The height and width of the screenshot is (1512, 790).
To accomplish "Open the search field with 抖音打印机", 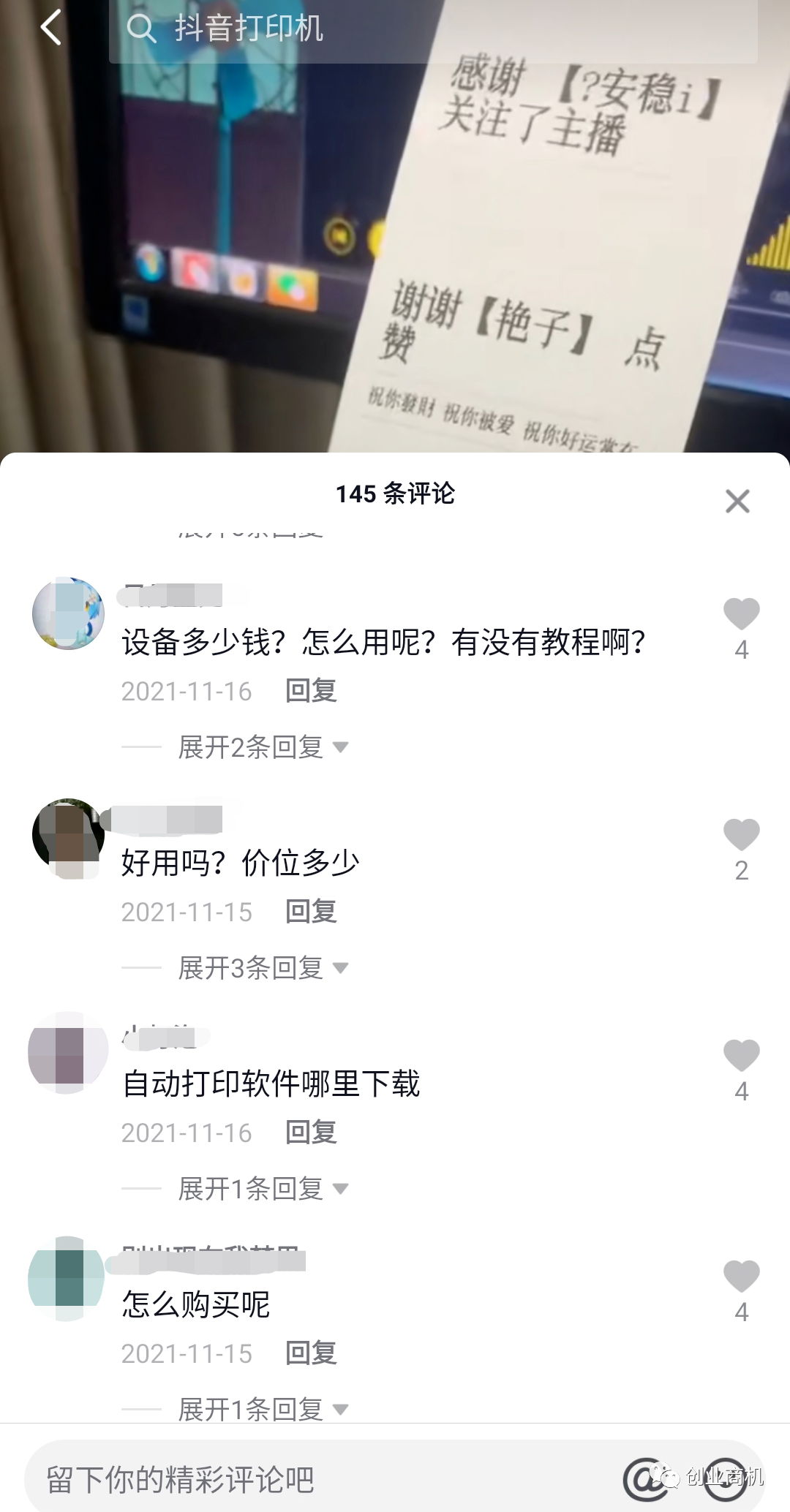I will tap(432, 29).
